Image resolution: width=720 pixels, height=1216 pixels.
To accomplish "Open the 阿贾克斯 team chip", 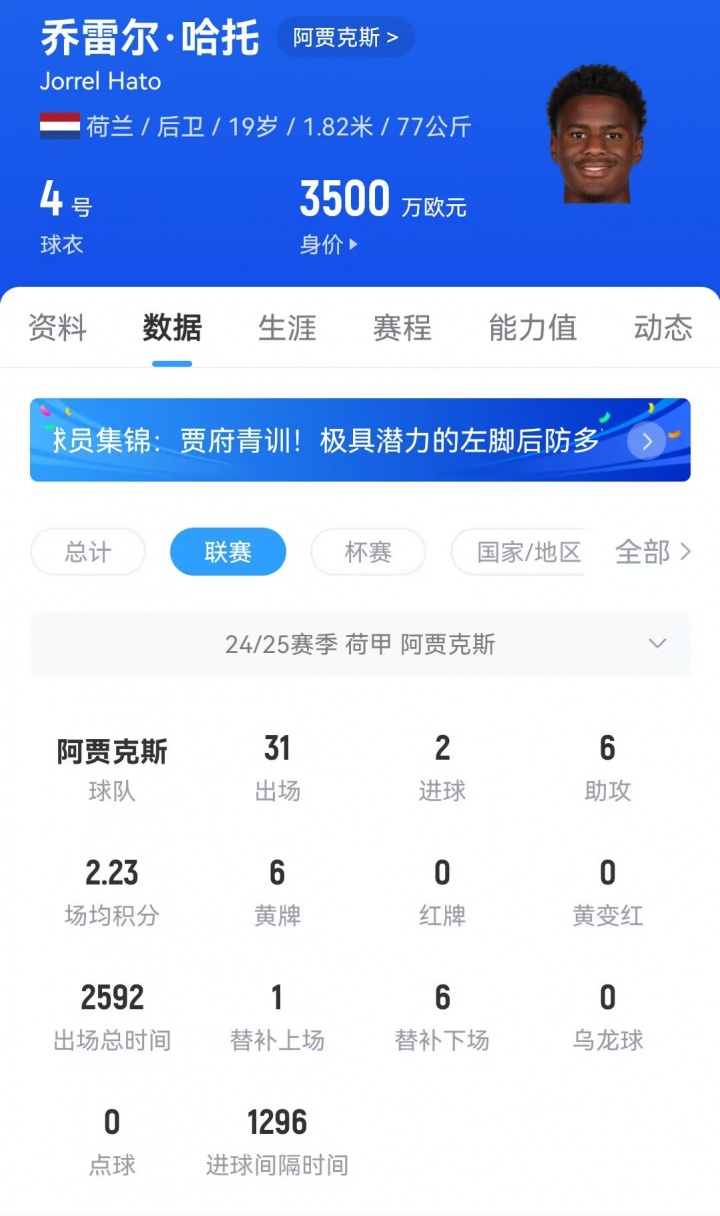I will coord(345,38).
